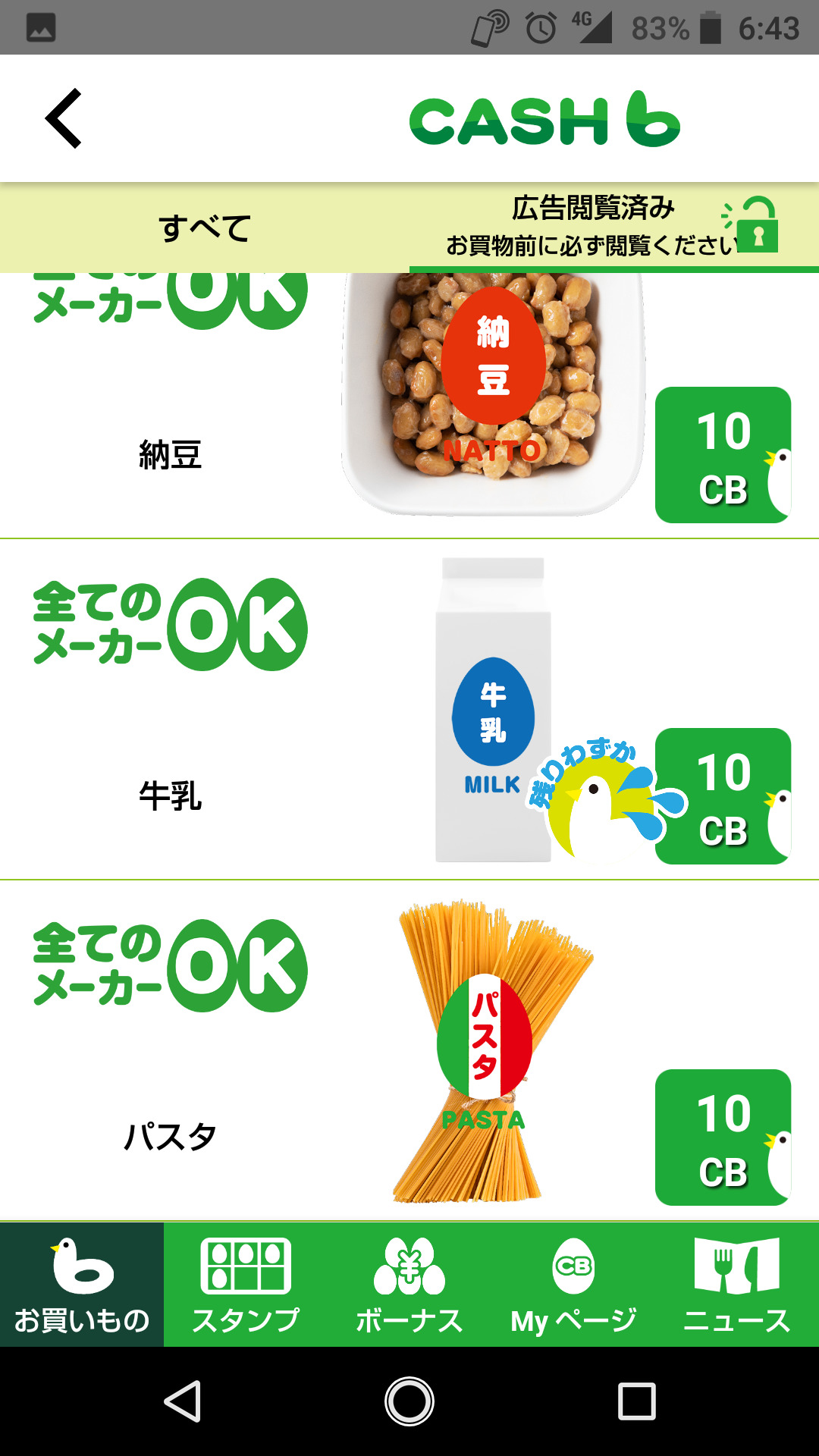Open the パスタ cashback offer
The width and height of the screenshot is (819, 1456).
(x=409, y=1051)
